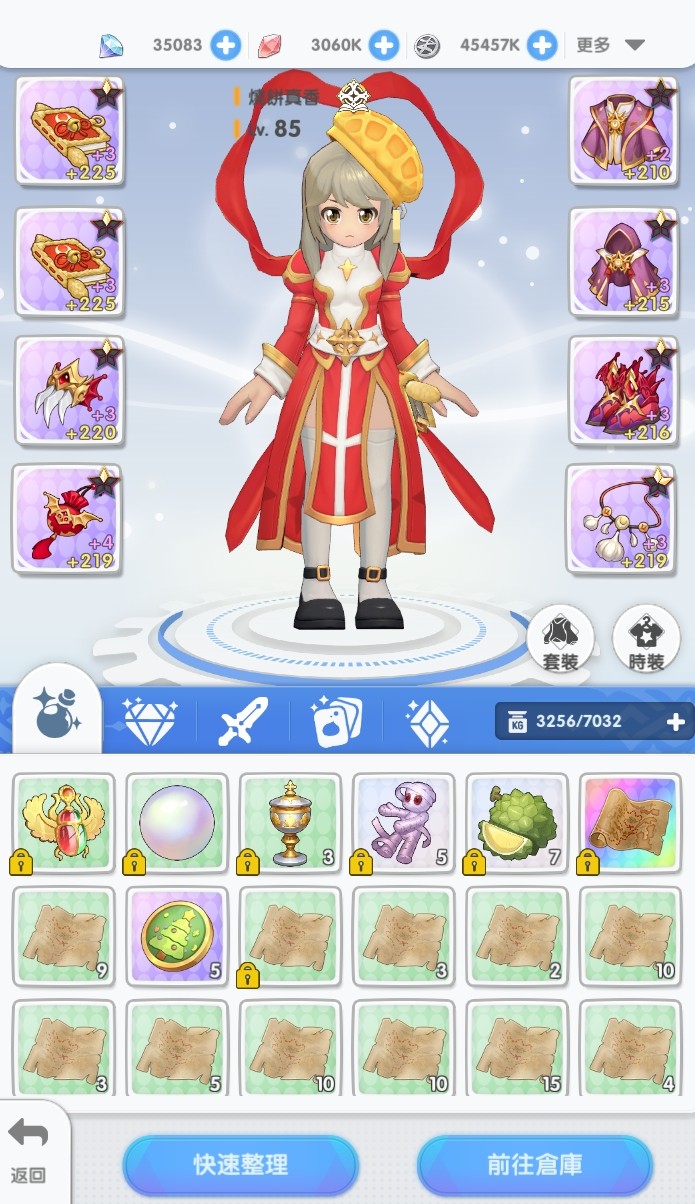Open the 套裝 outfit sets button

coord(560,640)
